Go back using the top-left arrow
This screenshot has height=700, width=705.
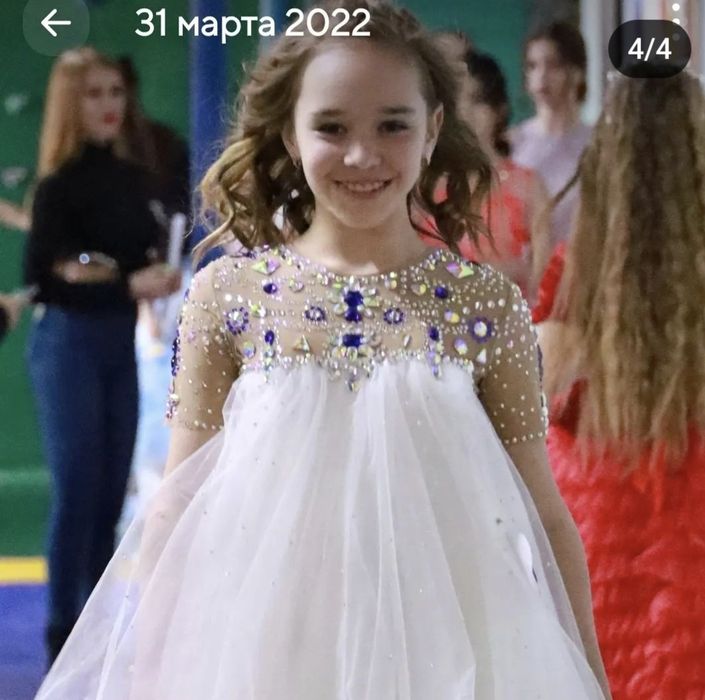click(56, 23)
